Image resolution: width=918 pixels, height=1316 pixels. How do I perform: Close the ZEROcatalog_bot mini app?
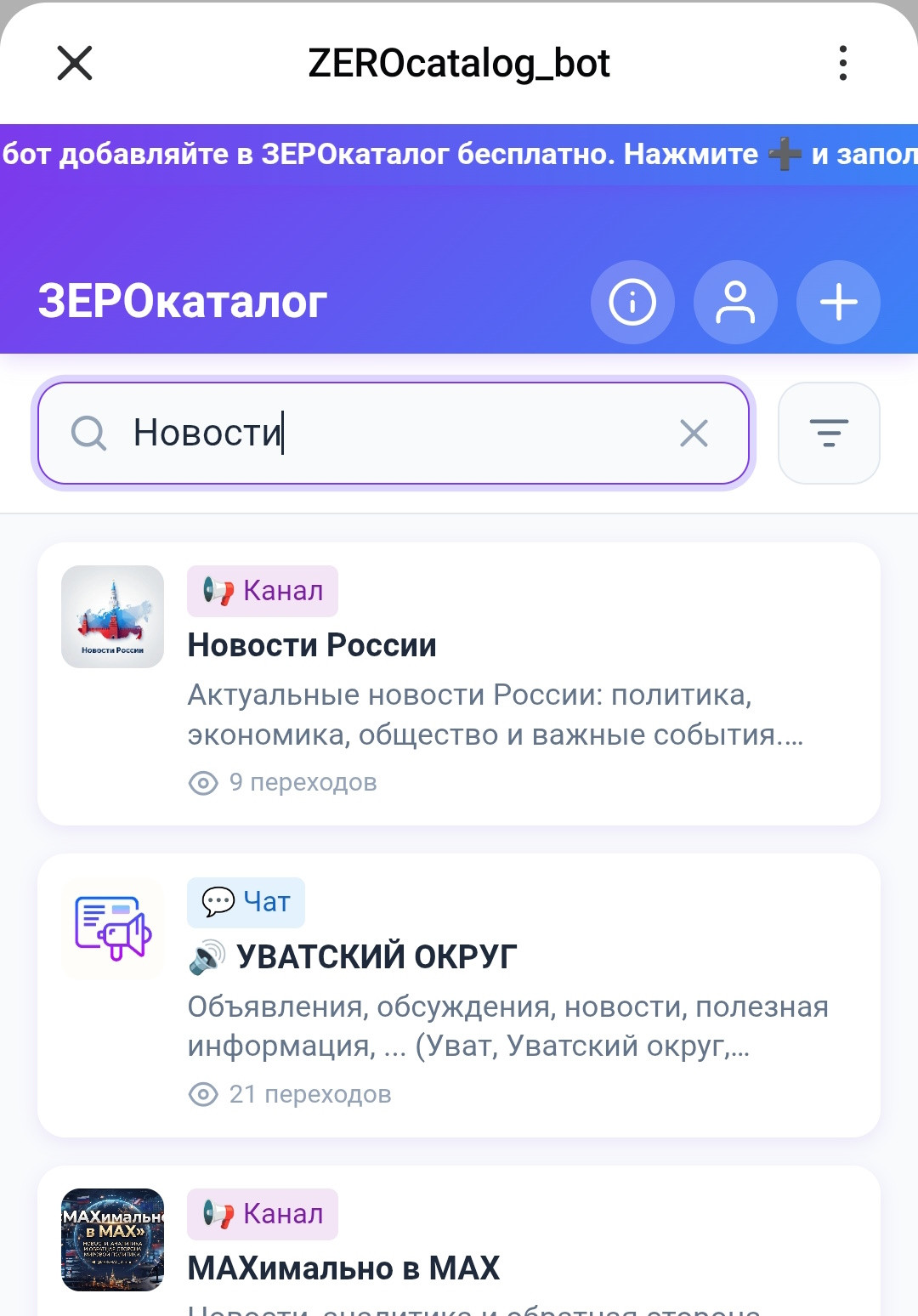[75, 63]
